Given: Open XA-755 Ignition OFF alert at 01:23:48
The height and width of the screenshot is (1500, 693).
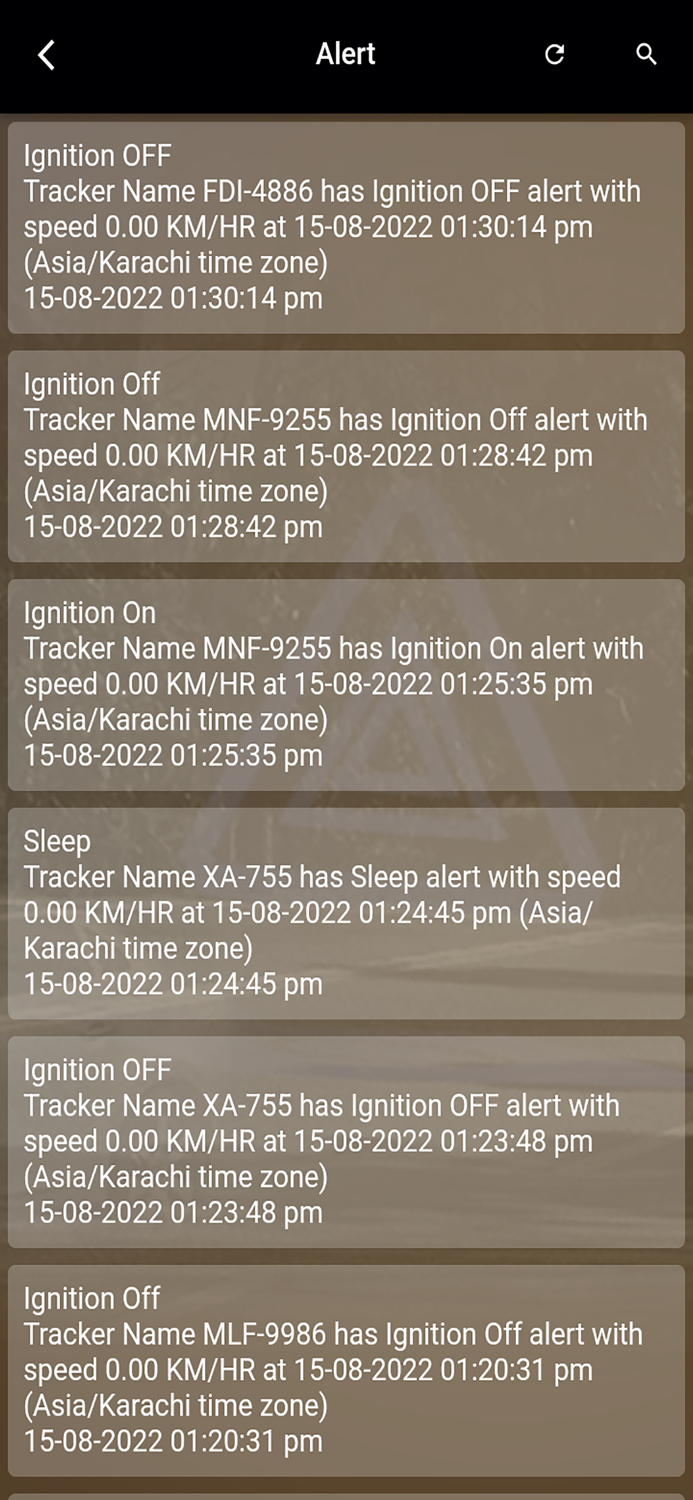Looking at the screenshot, I should (x=346, y=1142).
